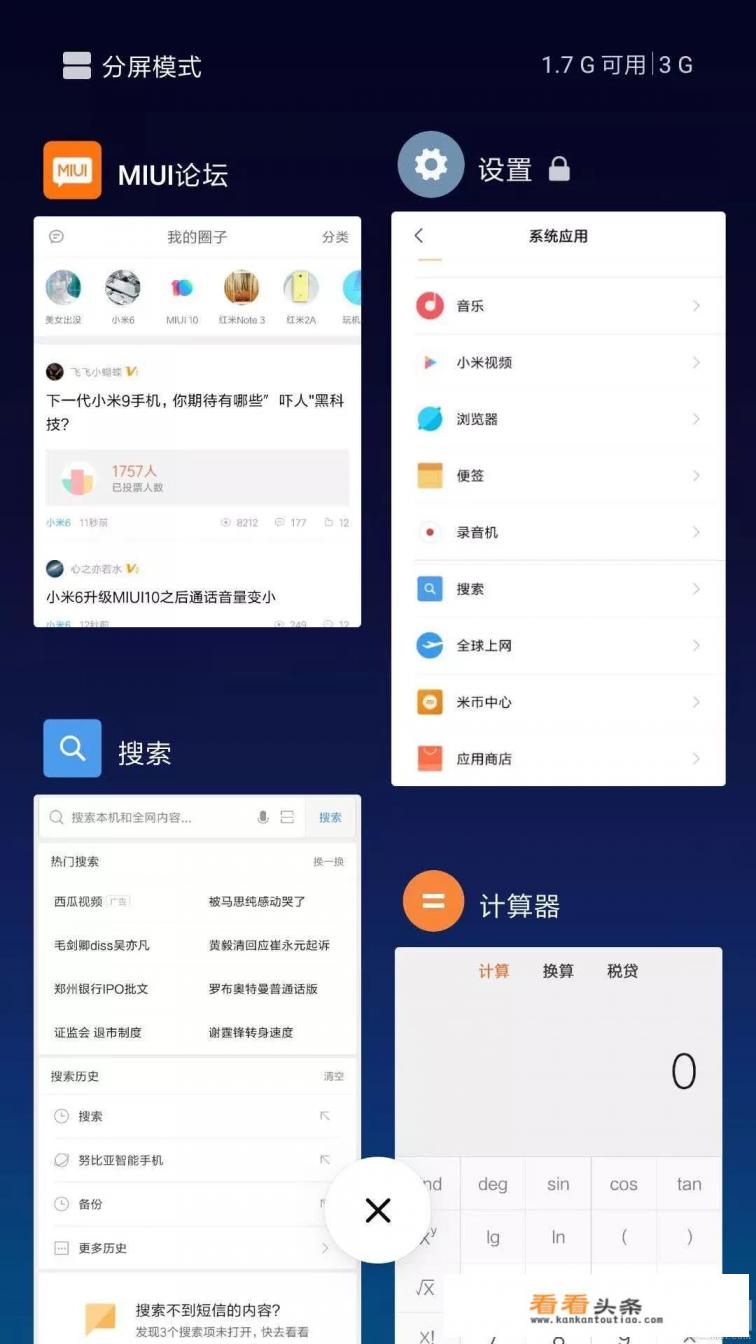This screenshot has height=1344, width=756.
Task: Switch to the 设置 app card
Action: pyautogui.click(x=558, y=500)
